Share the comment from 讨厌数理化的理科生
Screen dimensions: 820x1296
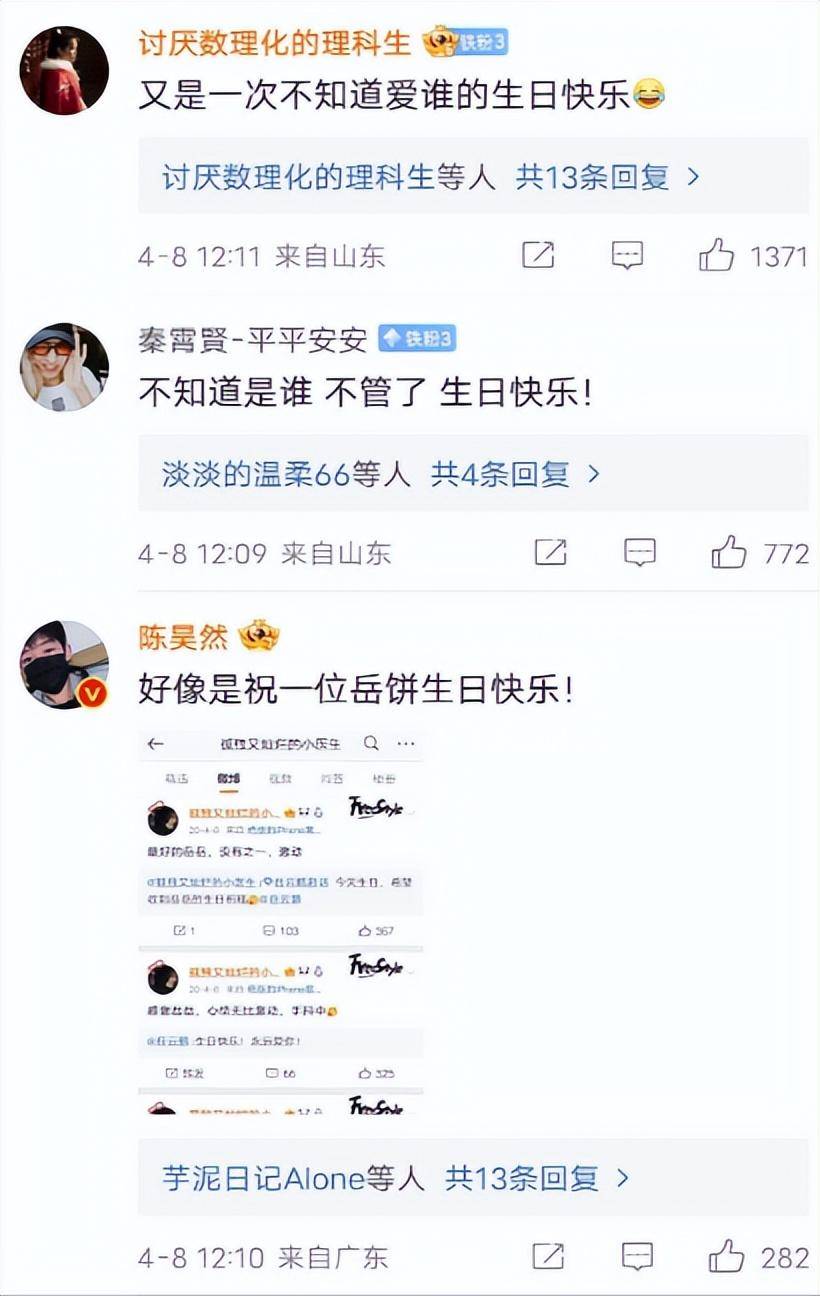(538, 256)
